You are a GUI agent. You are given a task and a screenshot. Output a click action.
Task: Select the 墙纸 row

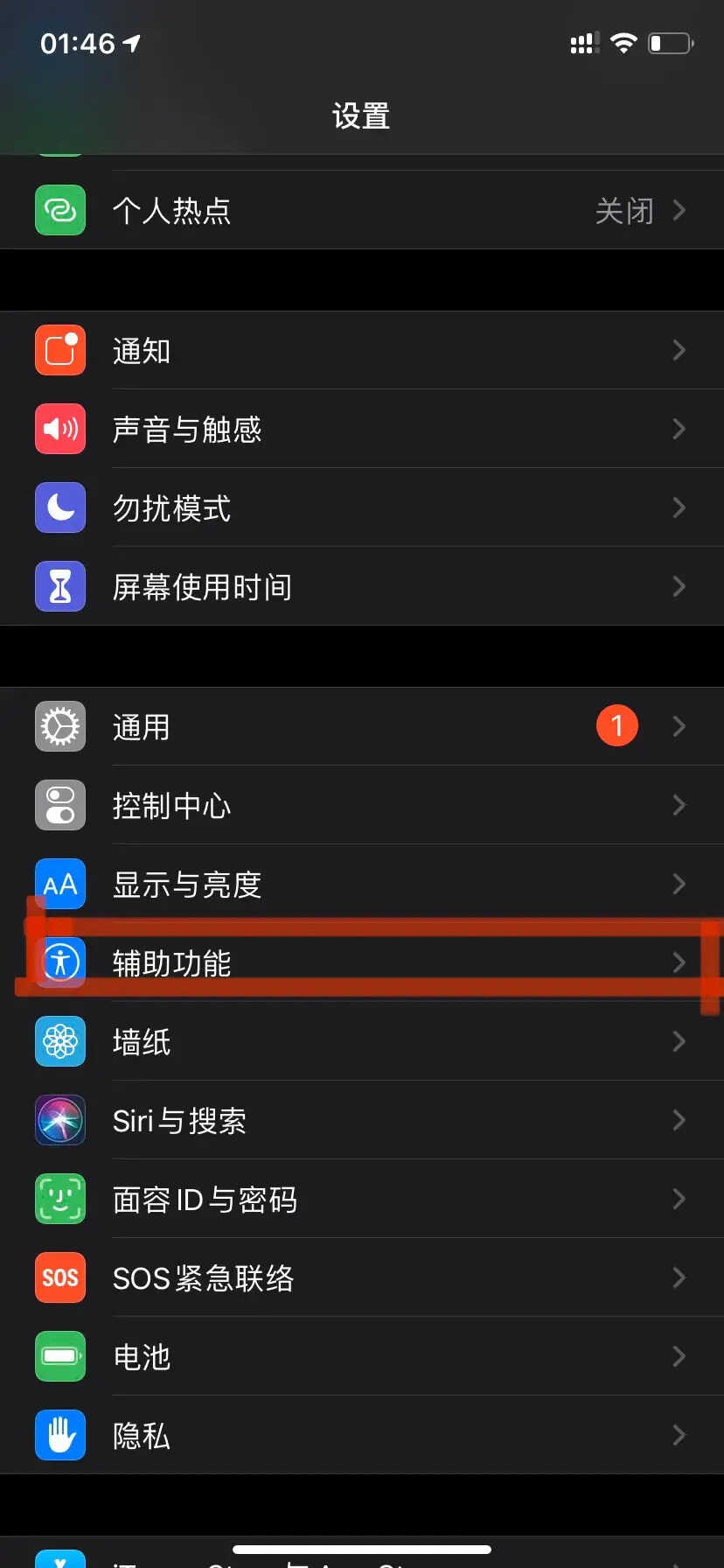362,1041
